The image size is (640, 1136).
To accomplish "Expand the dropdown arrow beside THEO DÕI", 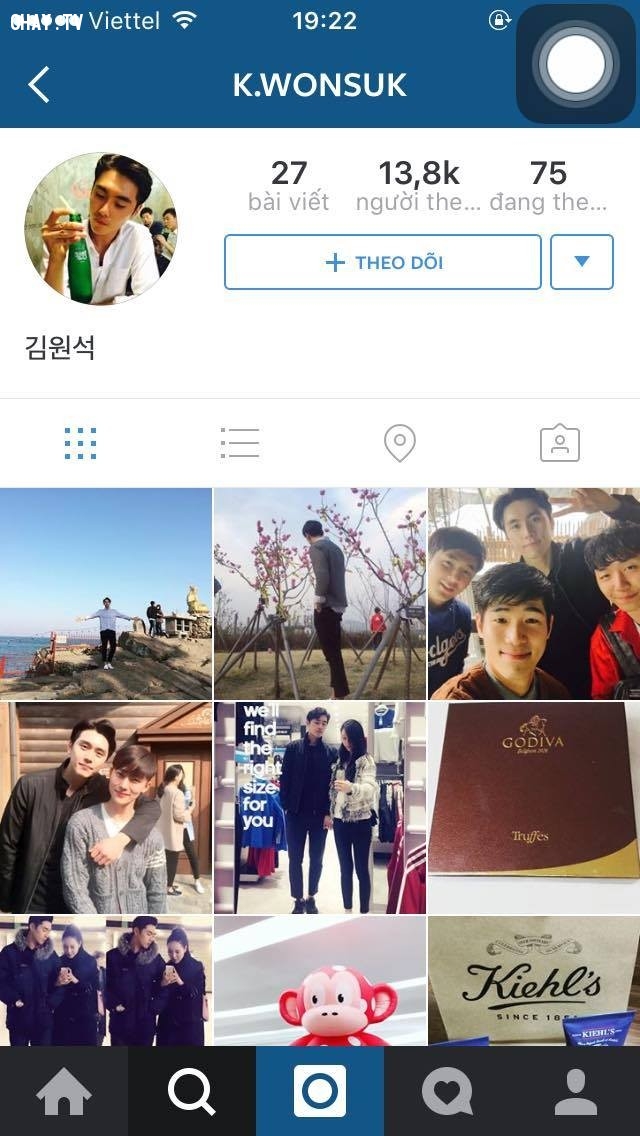I will click(581, 263).
